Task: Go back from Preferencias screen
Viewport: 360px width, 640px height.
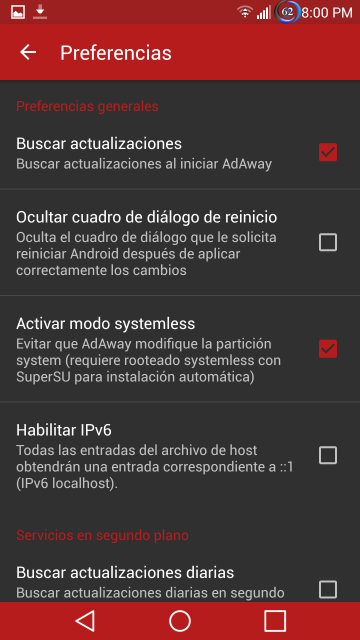Action: click(28, 52)
